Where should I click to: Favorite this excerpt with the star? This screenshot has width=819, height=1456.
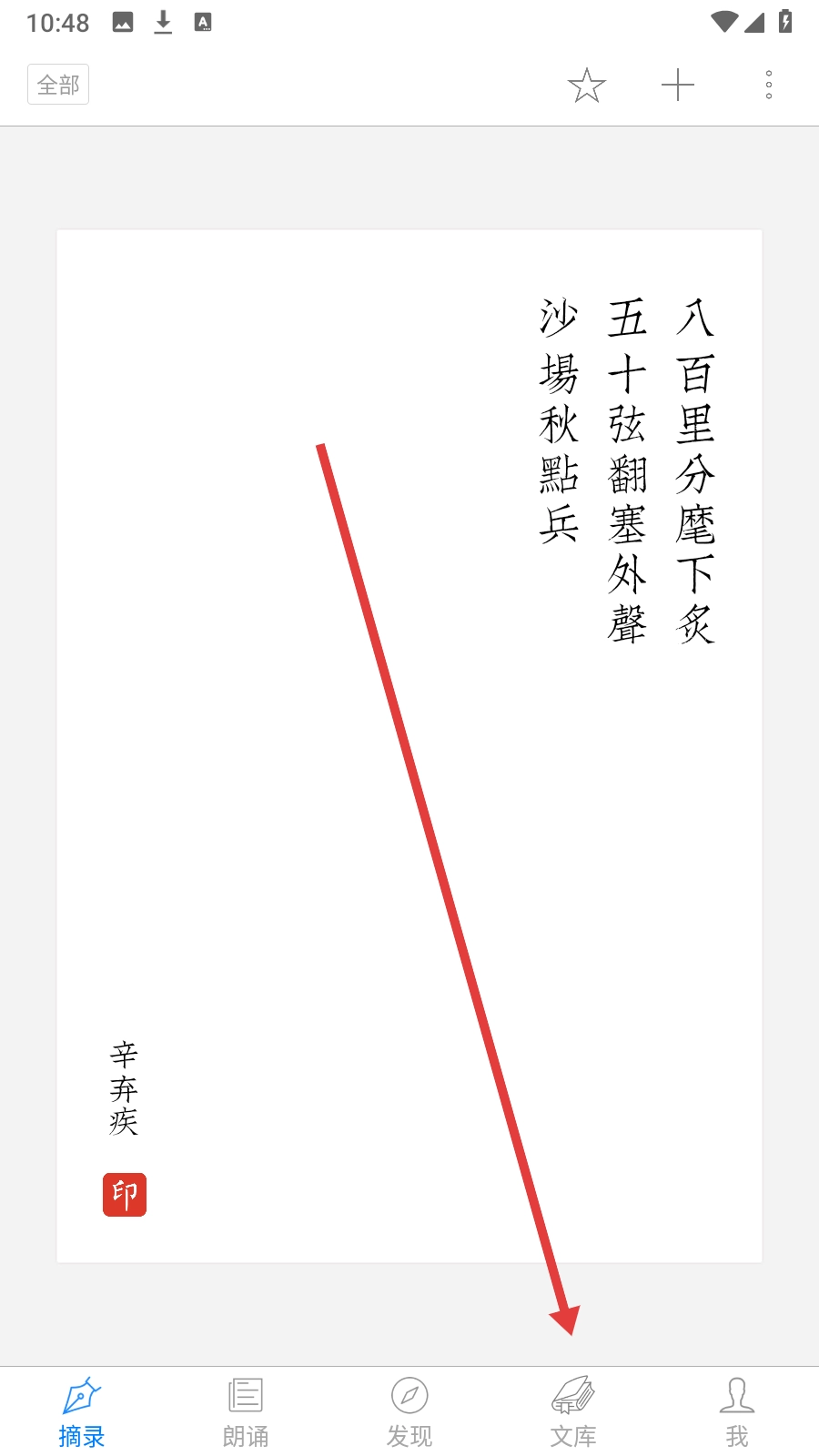point(587,86)
